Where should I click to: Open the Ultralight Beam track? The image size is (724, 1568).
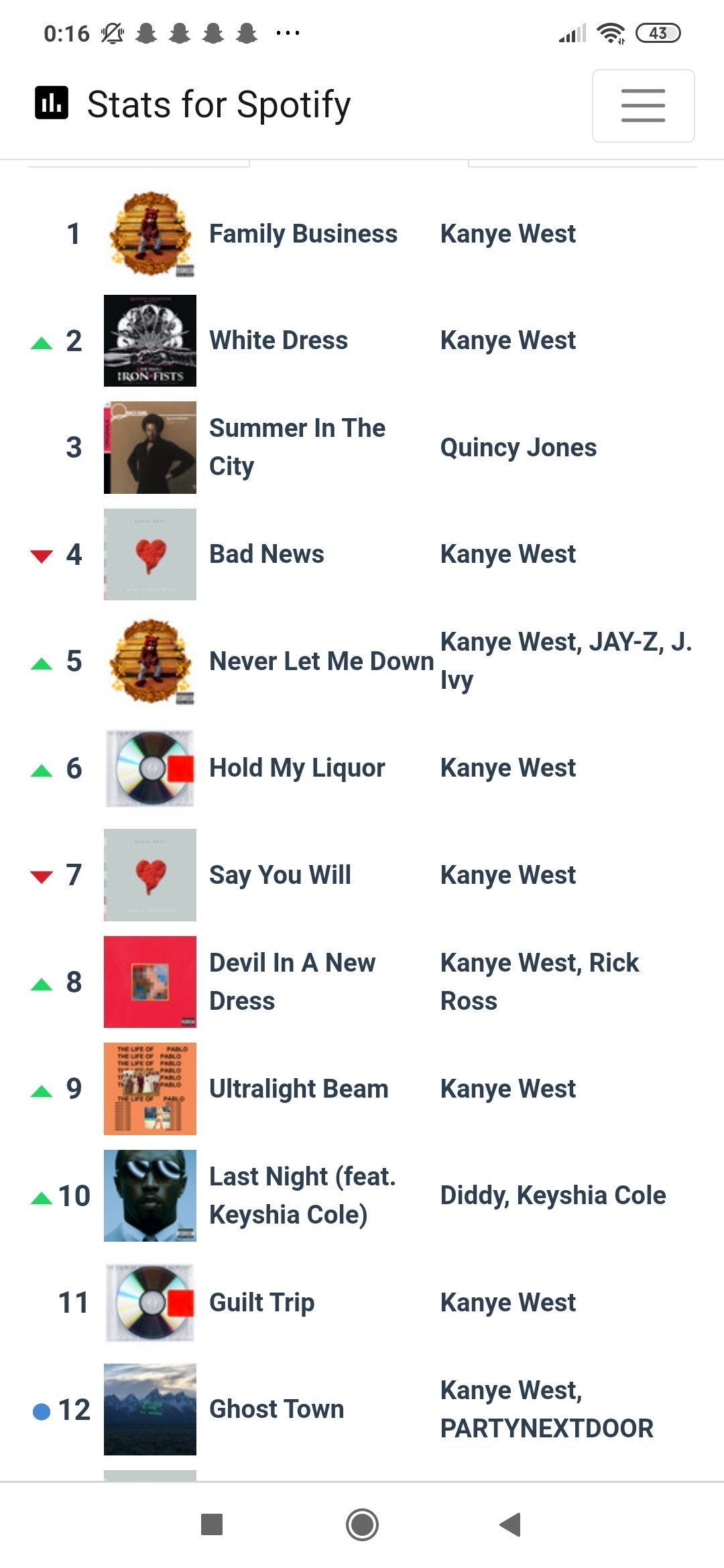pyautogui.click(x=298, y=1089)
